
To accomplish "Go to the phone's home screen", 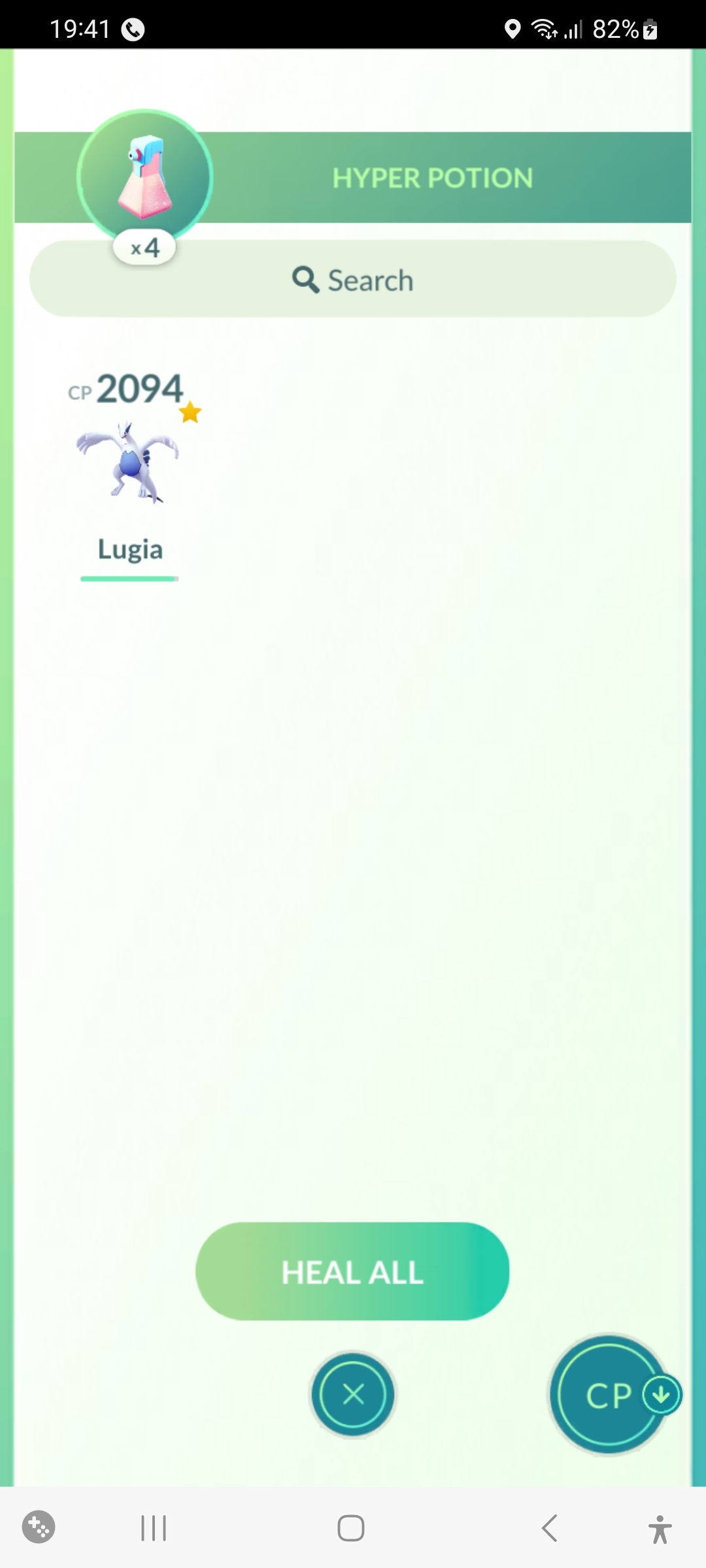I will [351, 1528].
